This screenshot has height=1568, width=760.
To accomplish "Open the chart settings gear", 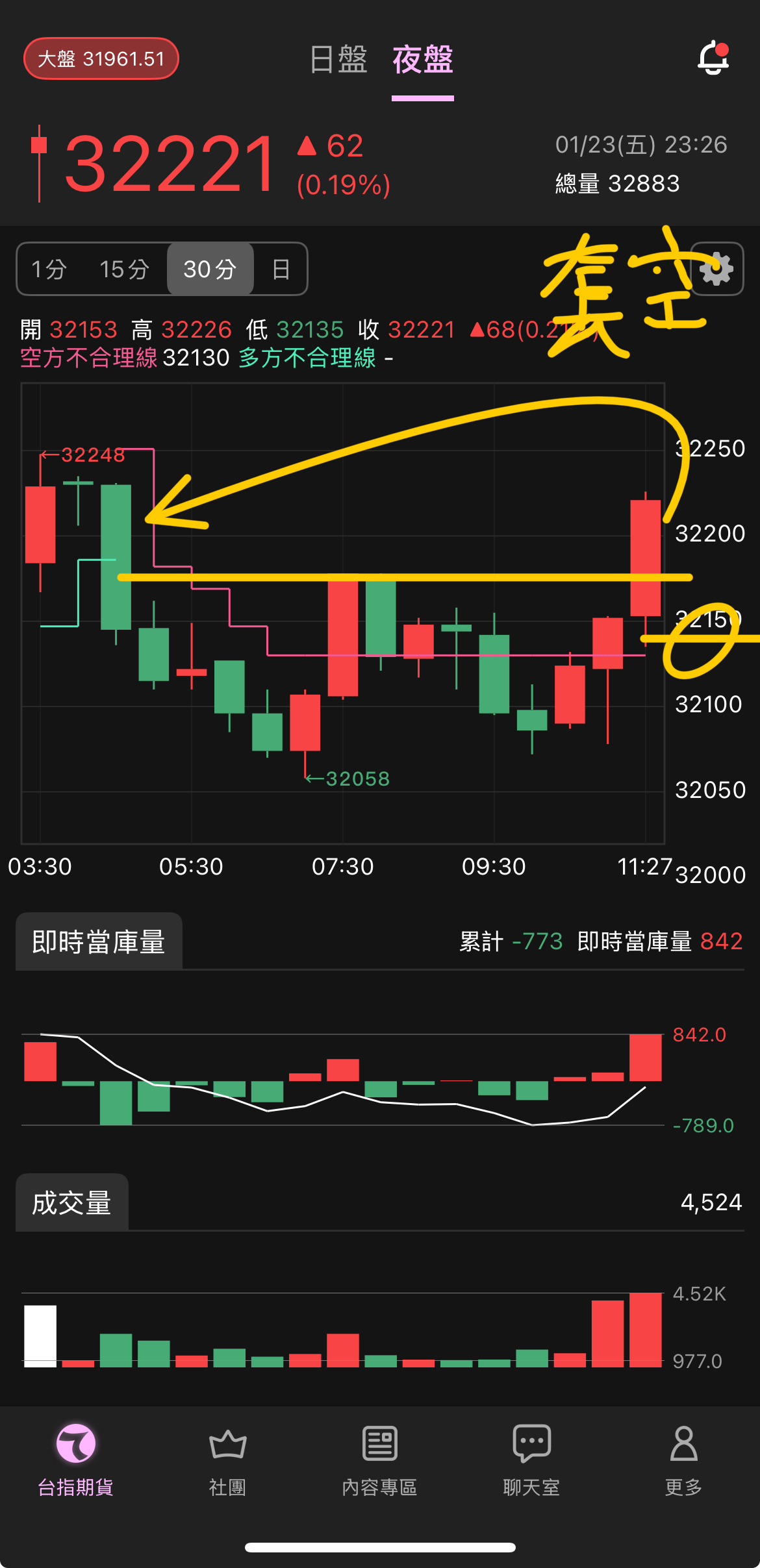I will pyautogui.click(x=717, y=269).
